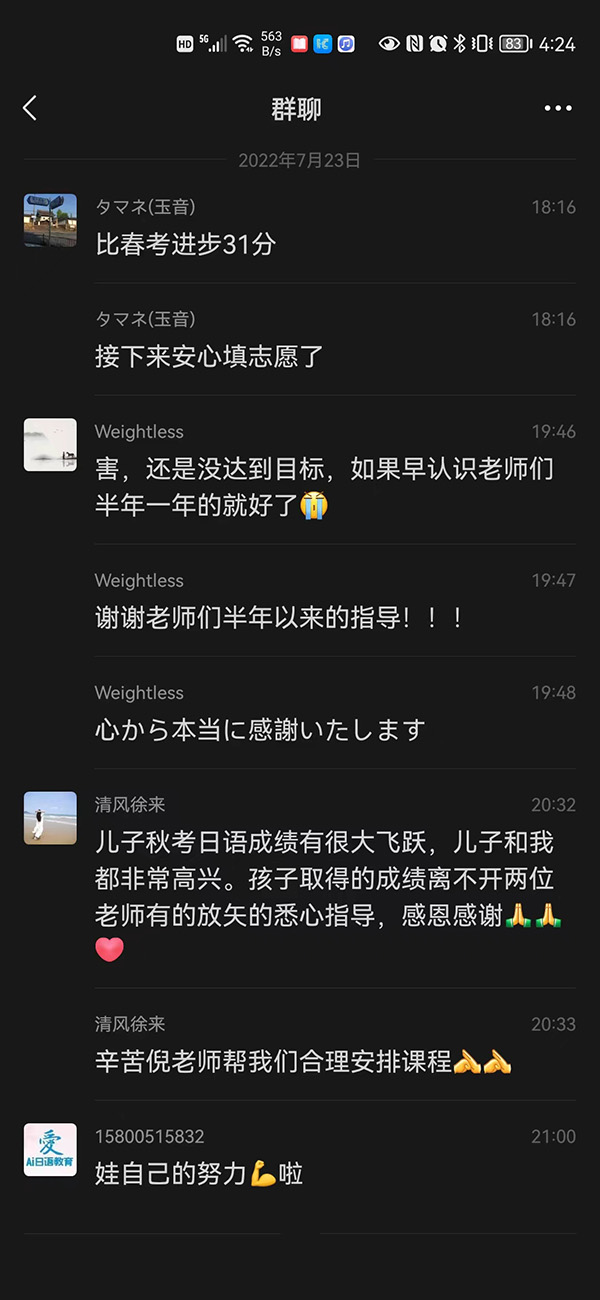View タマネ(玉音)'s profile avatar
The width and height of the screenshot is (600, 1300).
pyautogui.click(x=50, y=220)
